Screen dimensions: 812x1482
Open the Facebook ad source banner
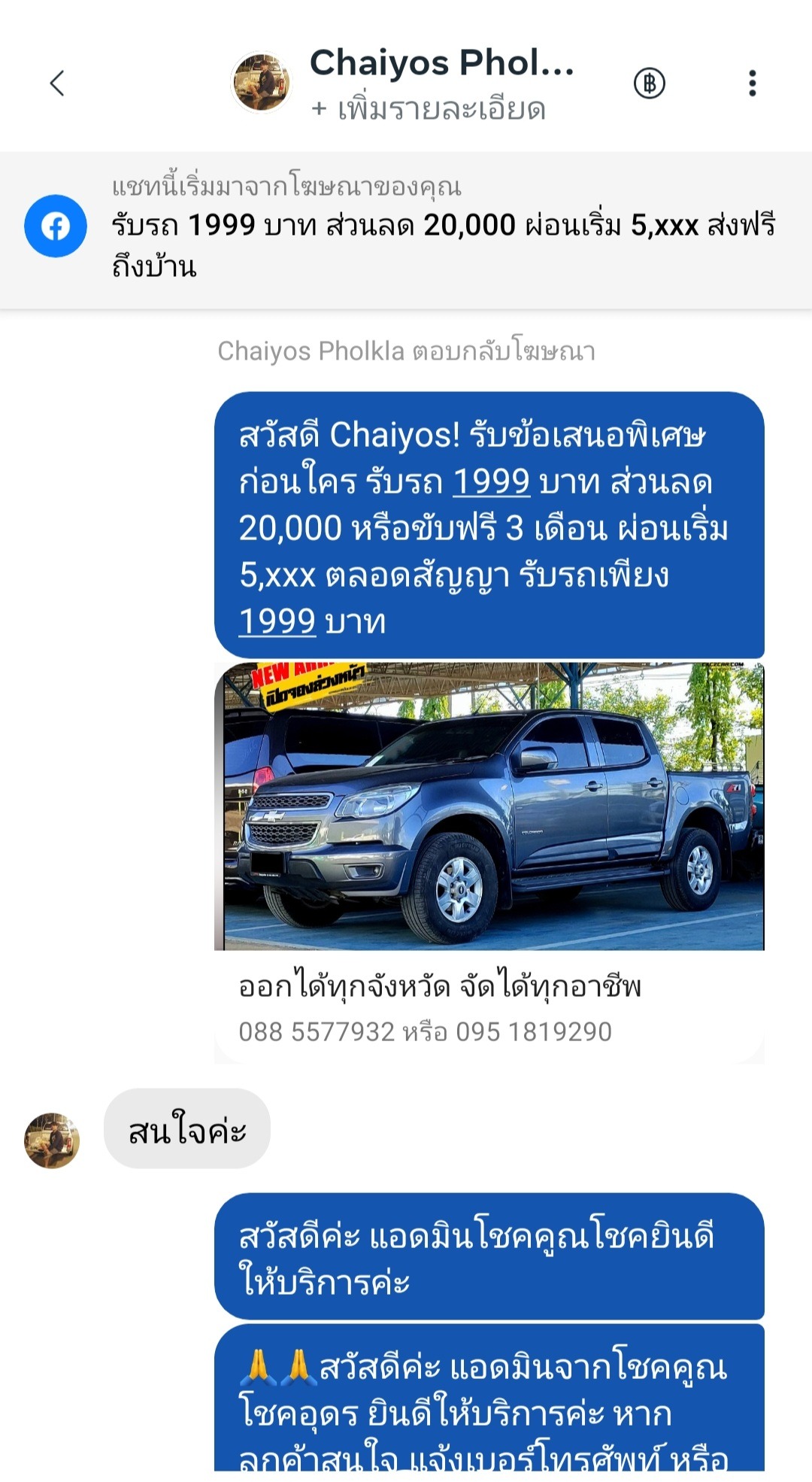[406, 229]
